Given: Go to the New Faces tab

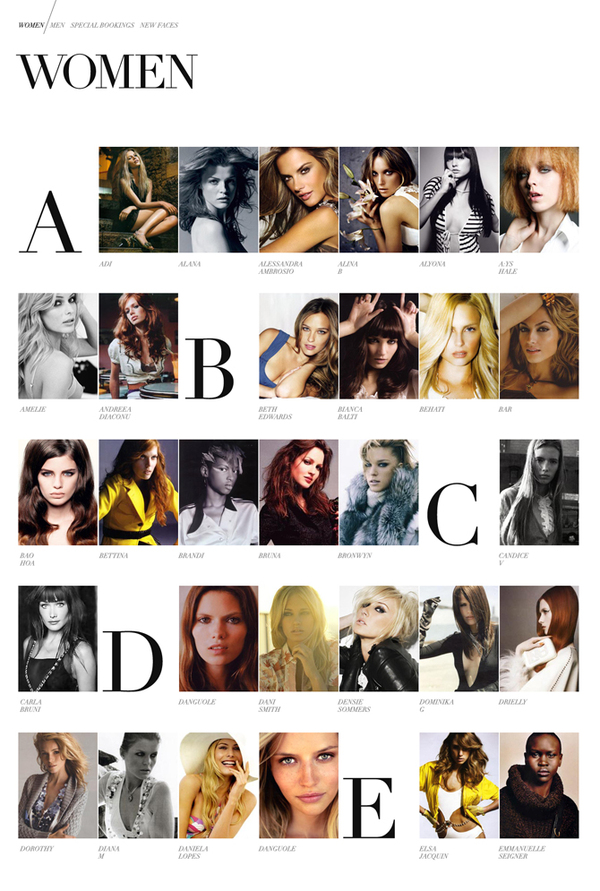Looking at the screenshot, I should tap(159, 25).
